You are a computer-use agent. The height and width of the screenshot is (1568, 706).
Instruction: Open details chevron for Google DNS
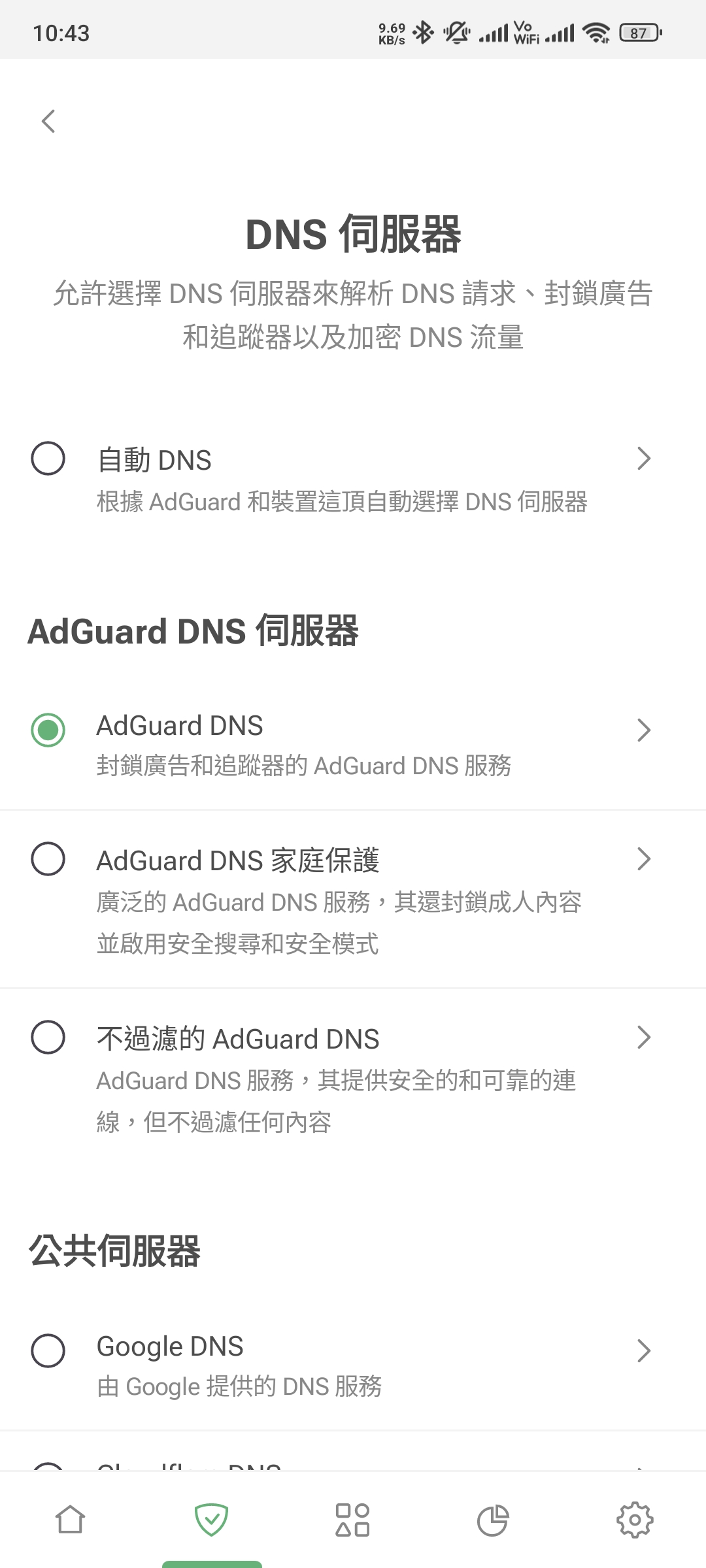click(x=644, y=1350)
